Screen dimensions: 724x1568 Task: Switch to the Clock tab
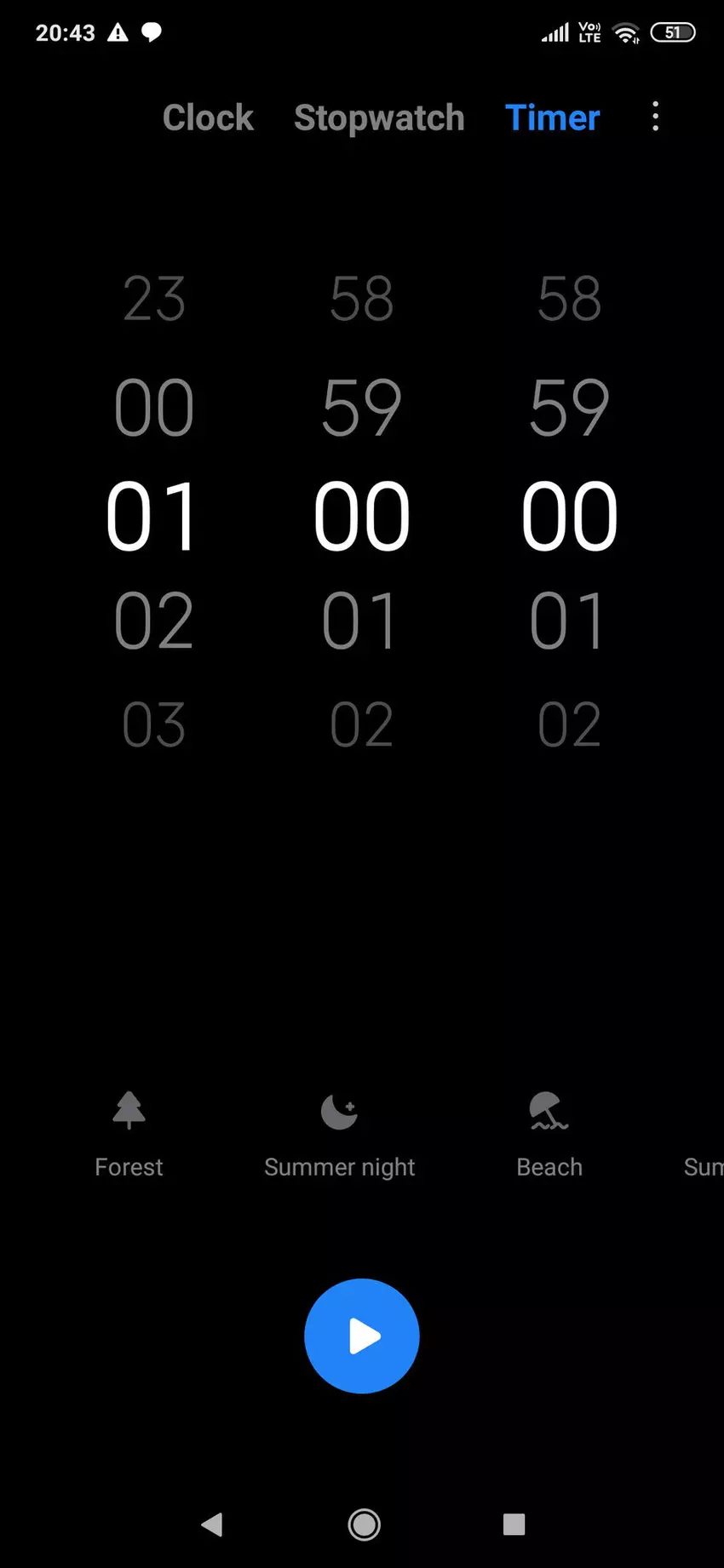[x=208, y=117]
